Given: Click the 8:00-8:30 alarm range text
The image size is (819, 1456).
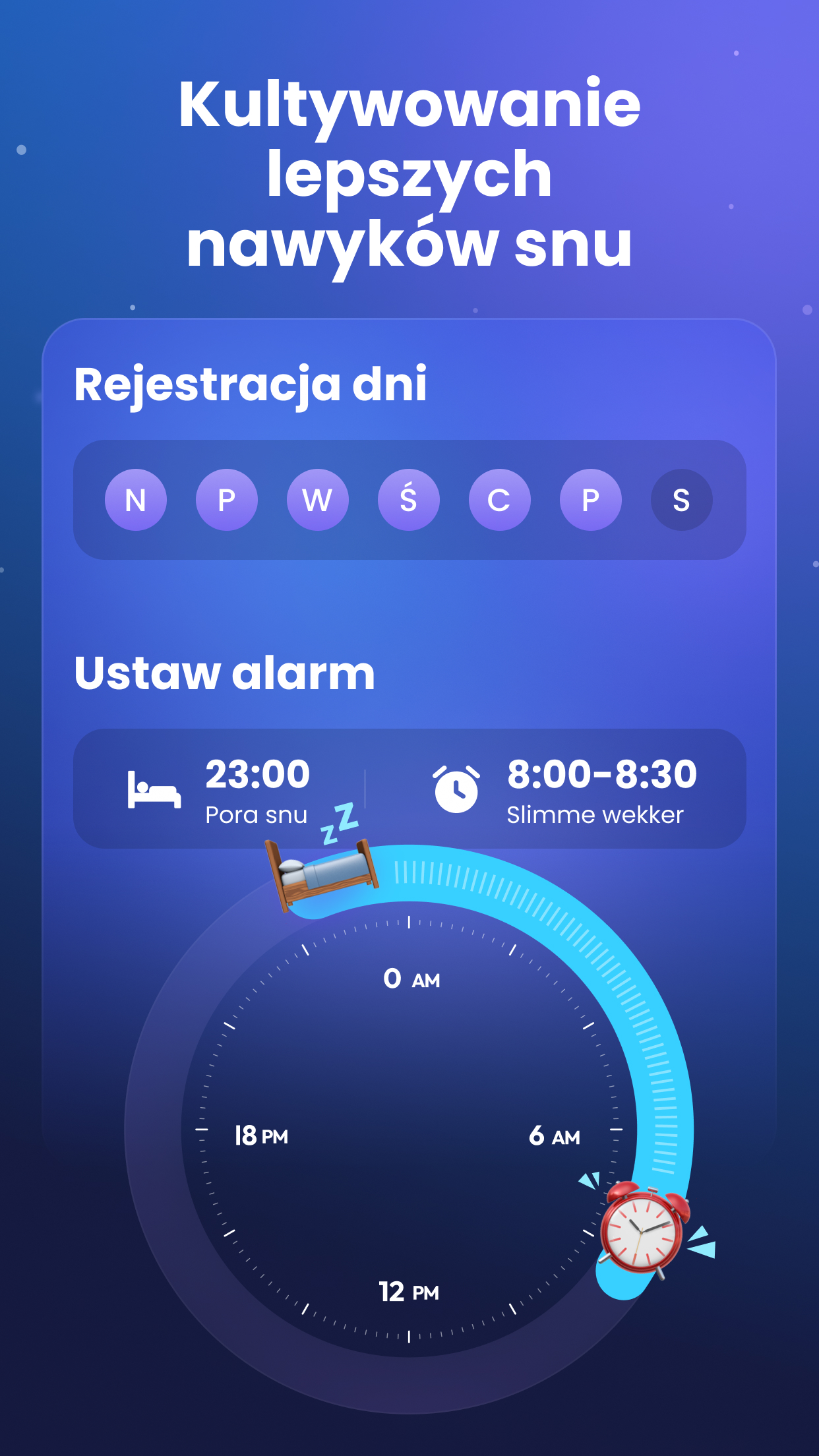Looking at the screenshot, I should (602, 774).
